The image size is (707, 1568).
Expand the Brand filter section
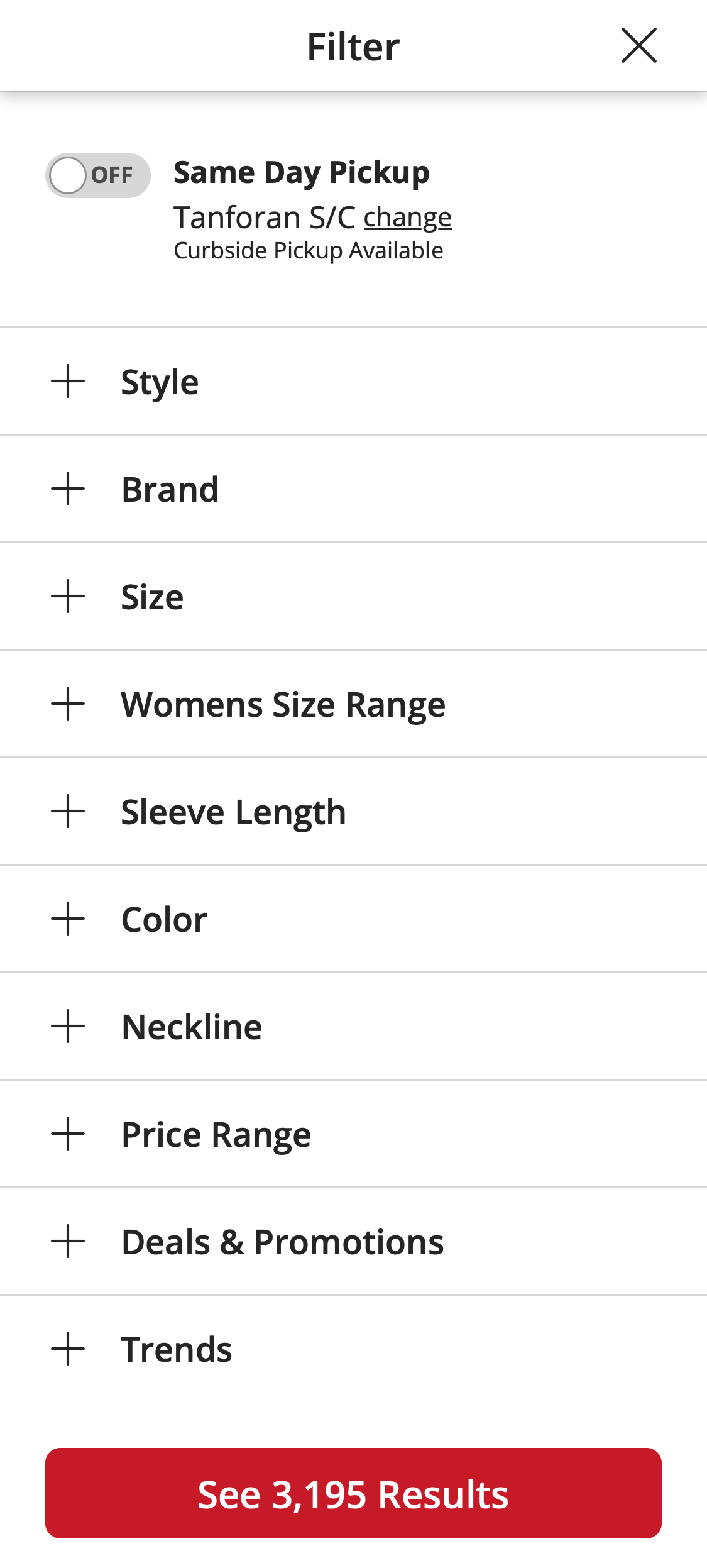(170, 489)
